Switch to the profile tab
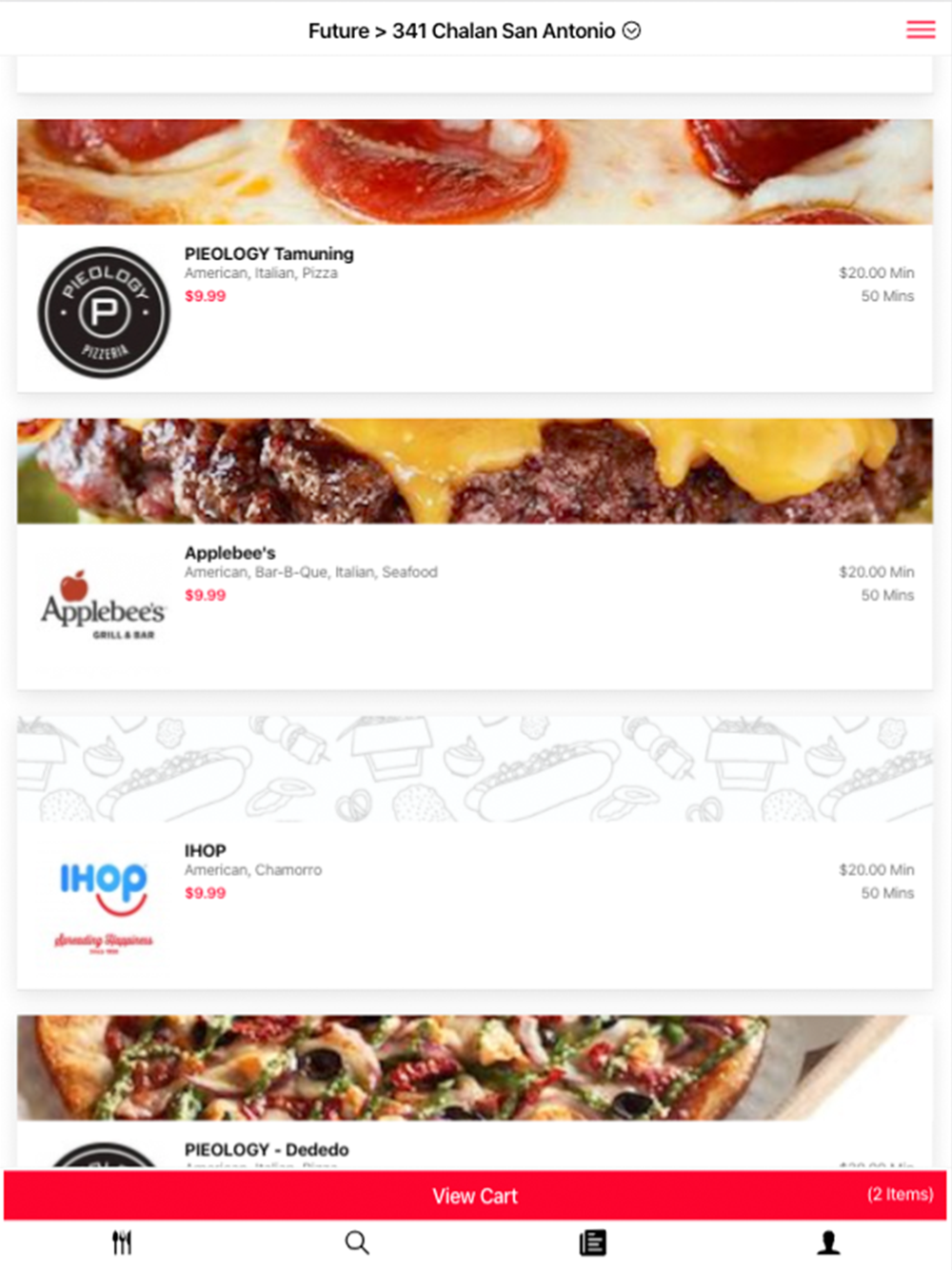This screenshot has width=952, height=1270. 828,1242
